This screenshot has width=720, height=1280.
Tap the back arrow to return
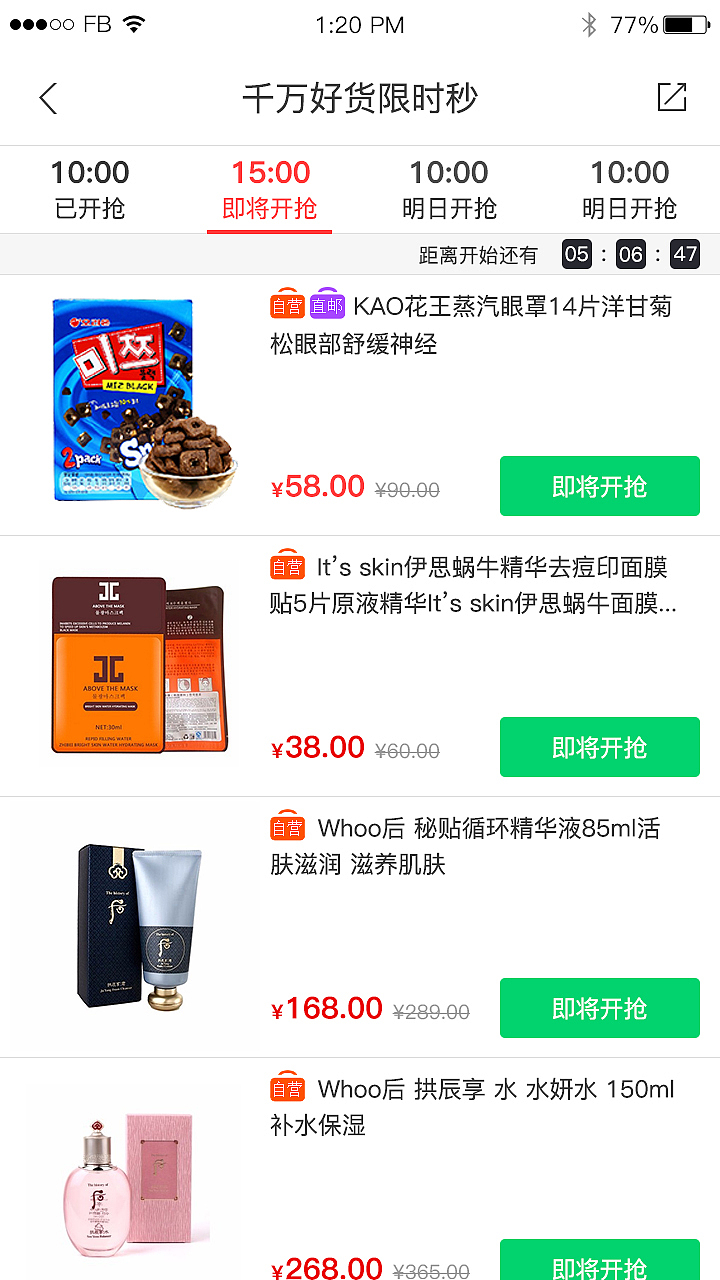point(47,98)
